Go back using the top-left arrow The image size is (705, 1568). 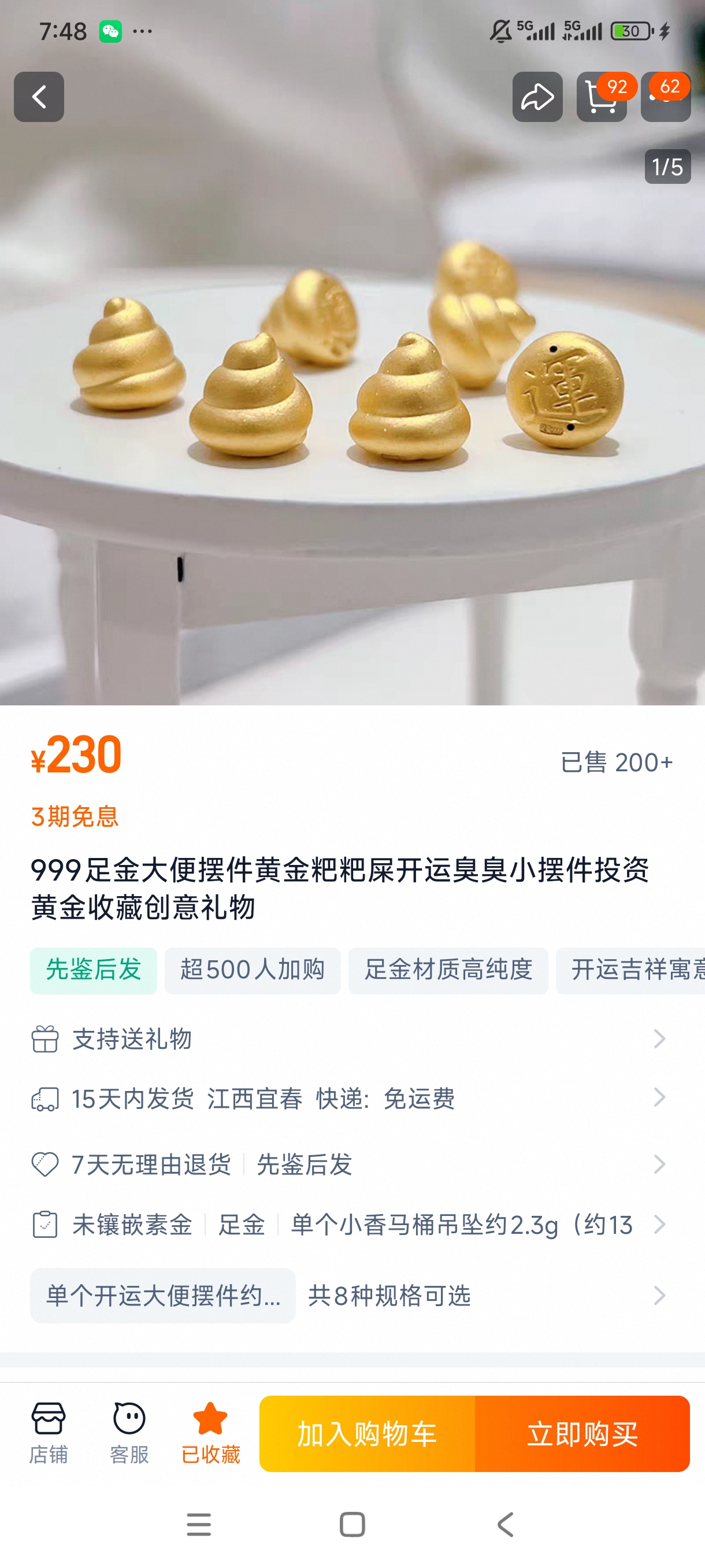coord(39,97)
